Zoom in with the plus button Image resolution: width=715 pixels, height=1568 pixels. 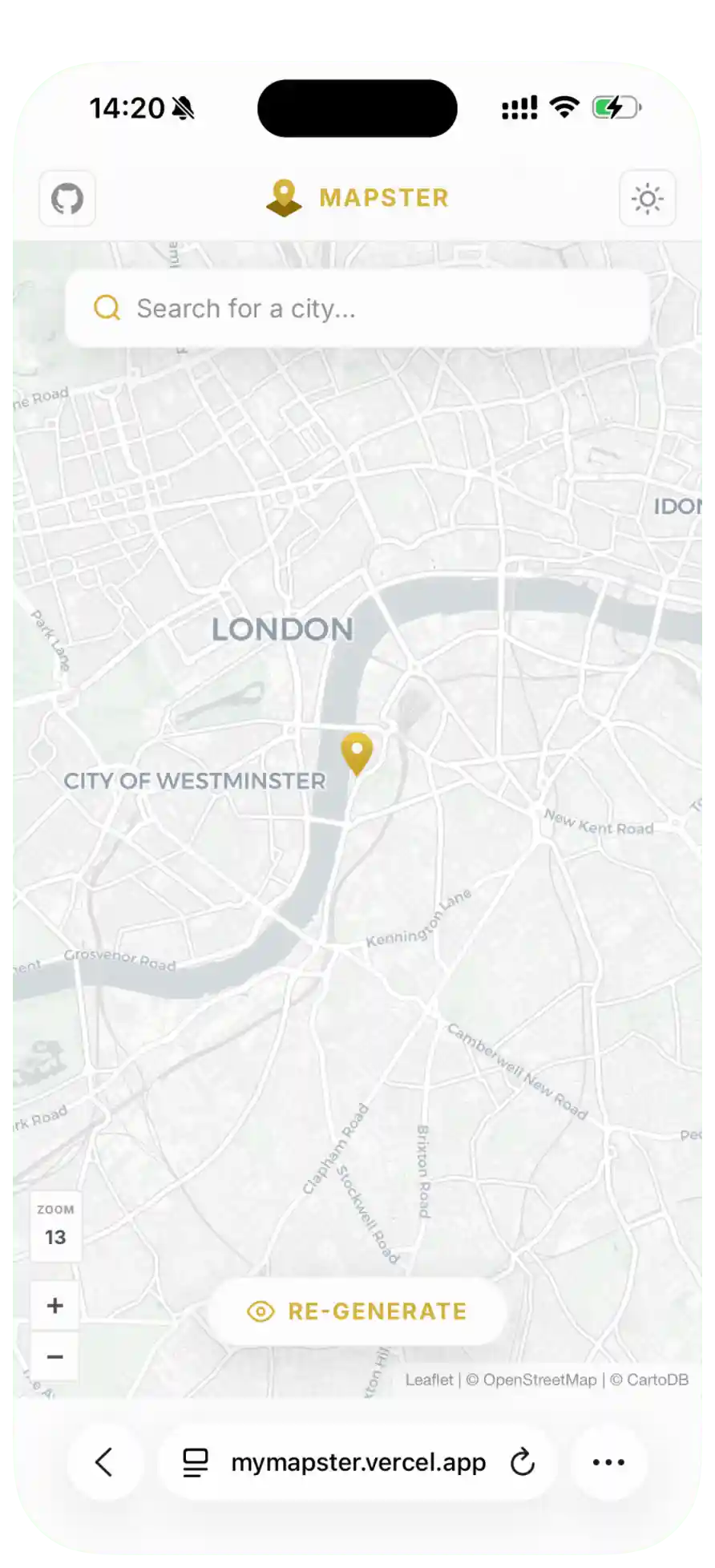point(55,1306)
